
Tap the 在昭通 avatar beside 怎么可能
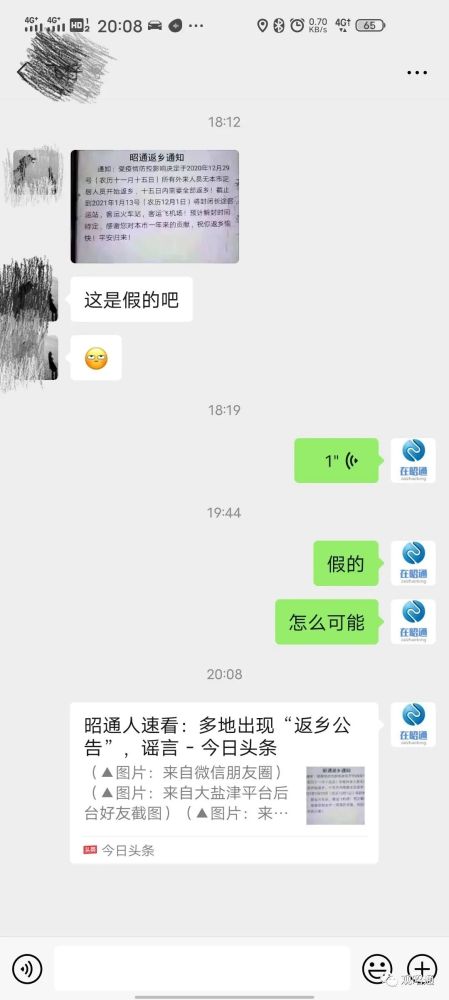coord(413,621)
